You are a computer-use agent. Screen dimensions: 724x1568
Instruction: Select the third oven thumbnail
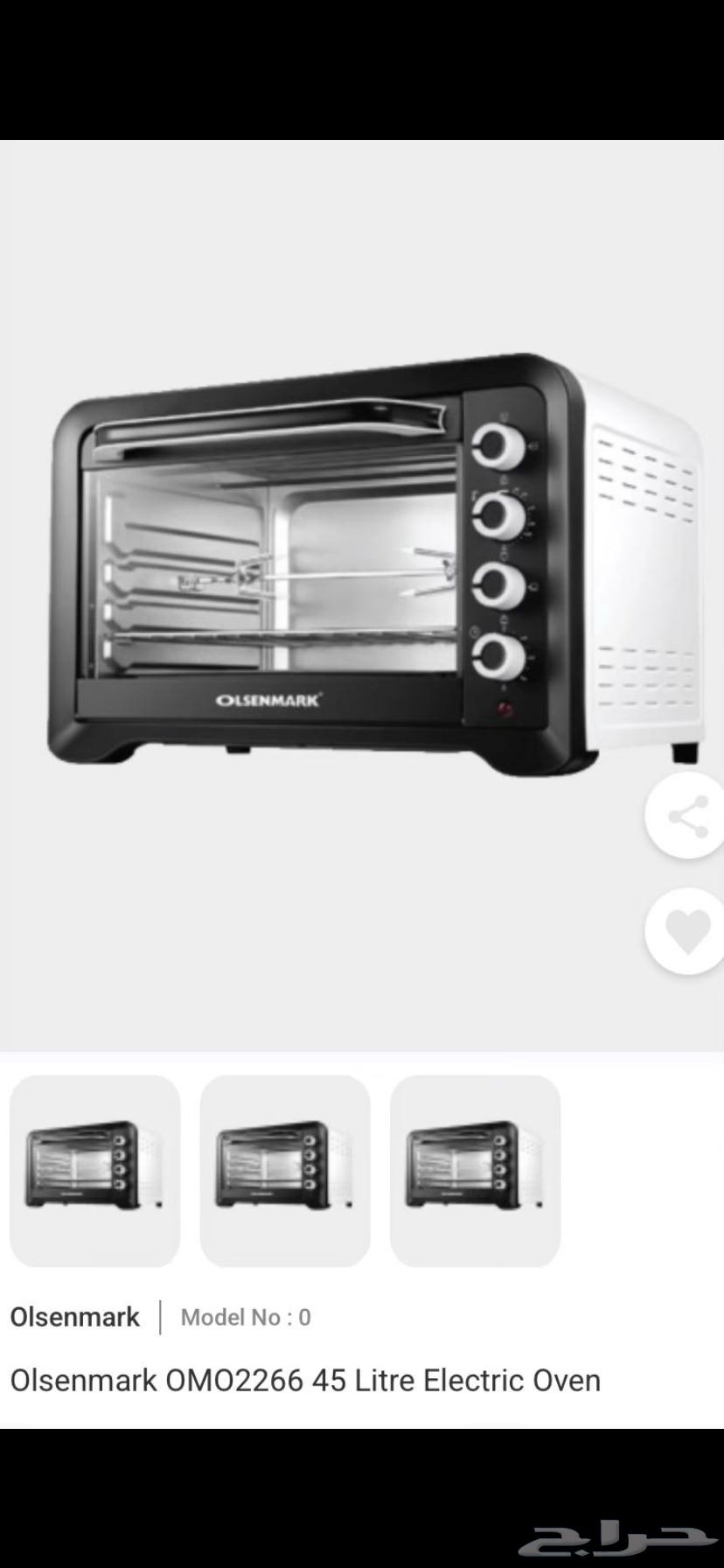click(475, 1170)
